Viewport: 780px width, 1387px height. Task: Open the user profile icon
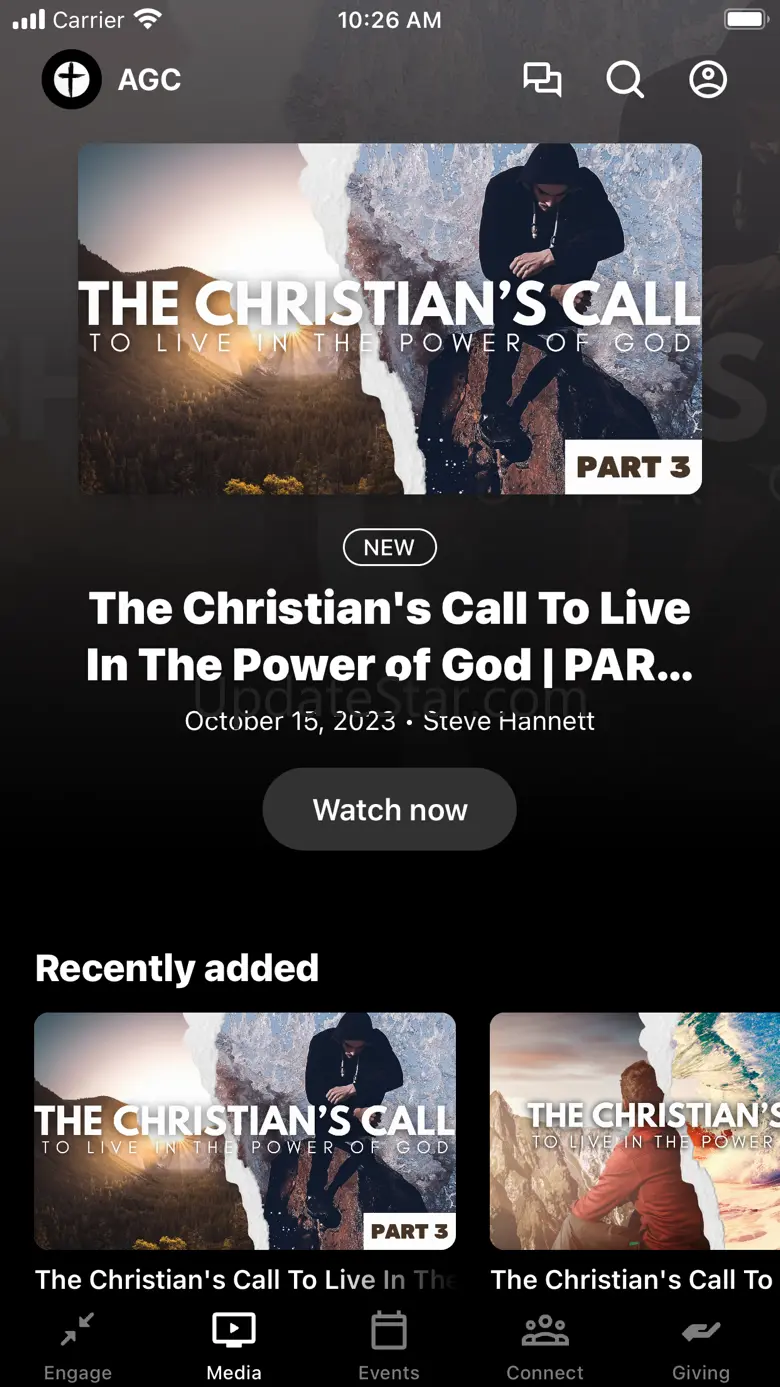[708, 80]
